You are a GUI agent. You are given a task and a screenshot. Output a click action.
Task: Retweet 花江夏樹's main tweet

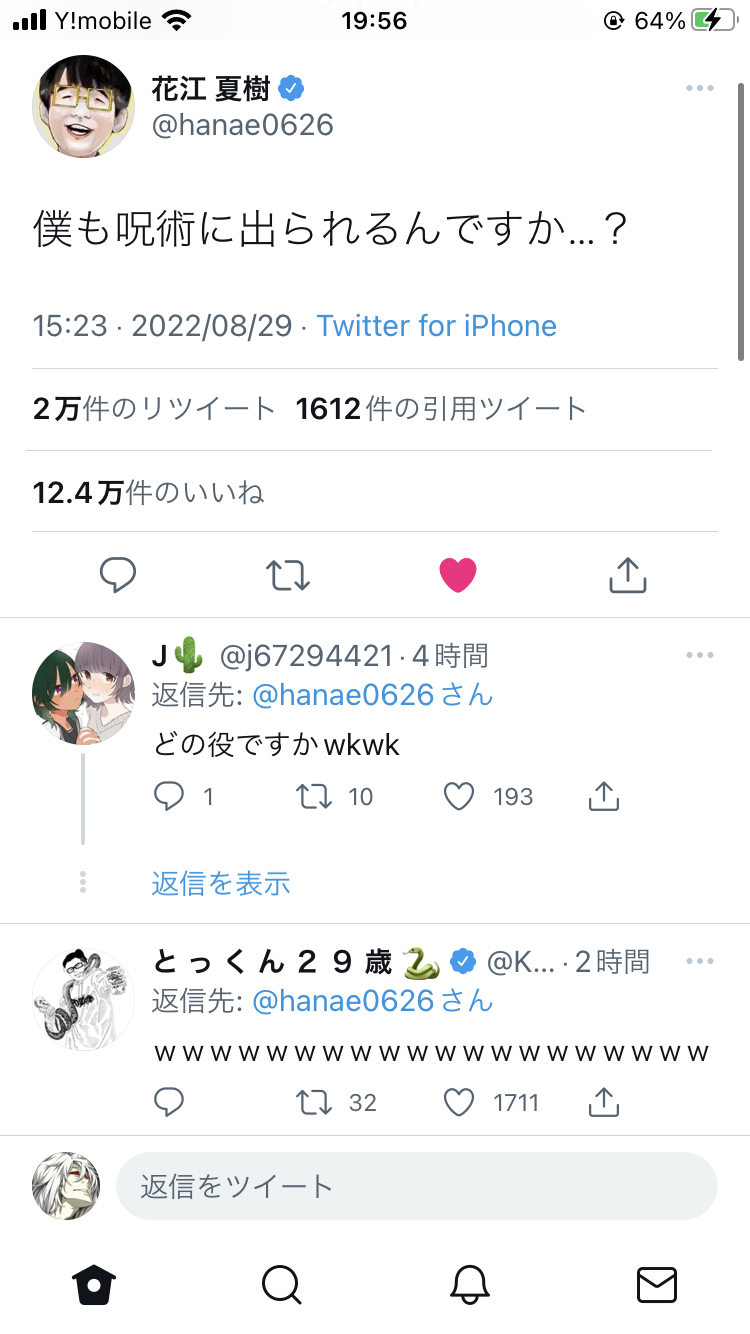point(288,574)
